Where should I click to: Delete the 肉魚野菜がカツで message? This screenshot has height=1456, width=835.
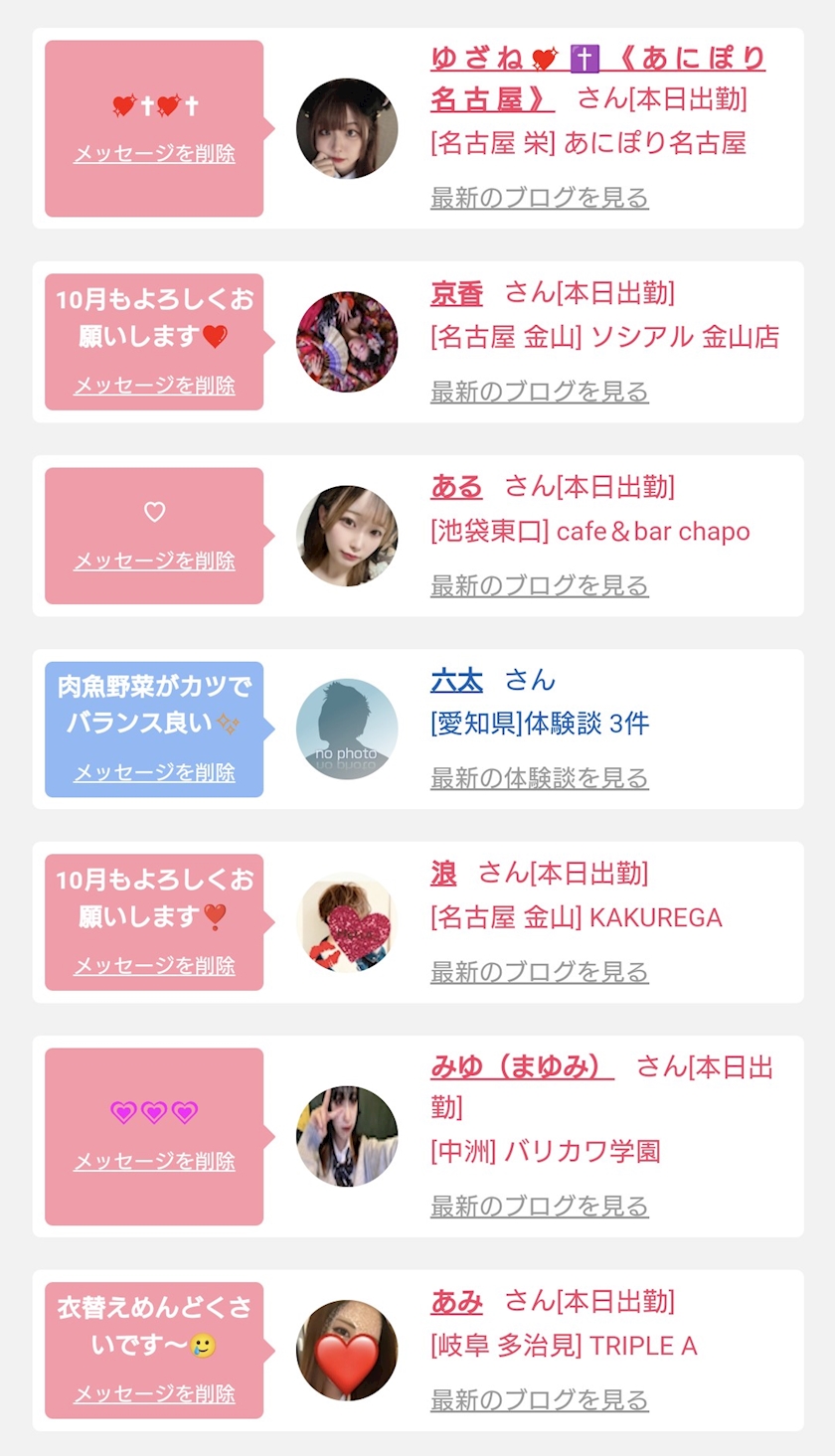coord(154,772)
